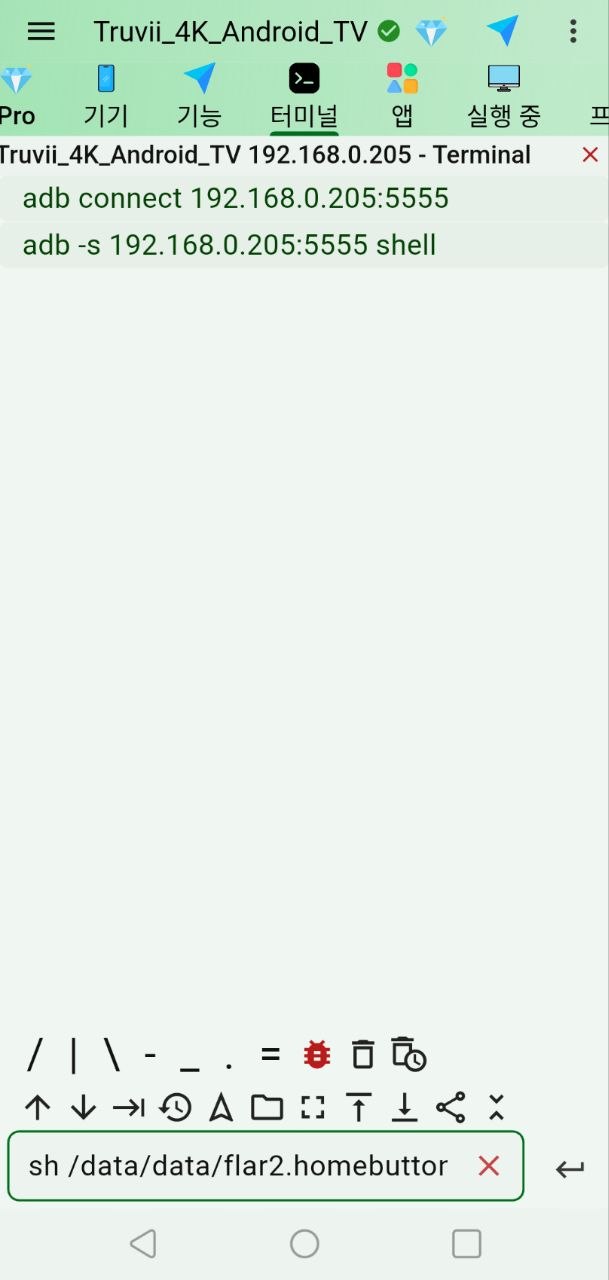Viewport: 609px width, 1280px height.
Task: Close the terminal session with red X
Action: [x=590, y=155]
